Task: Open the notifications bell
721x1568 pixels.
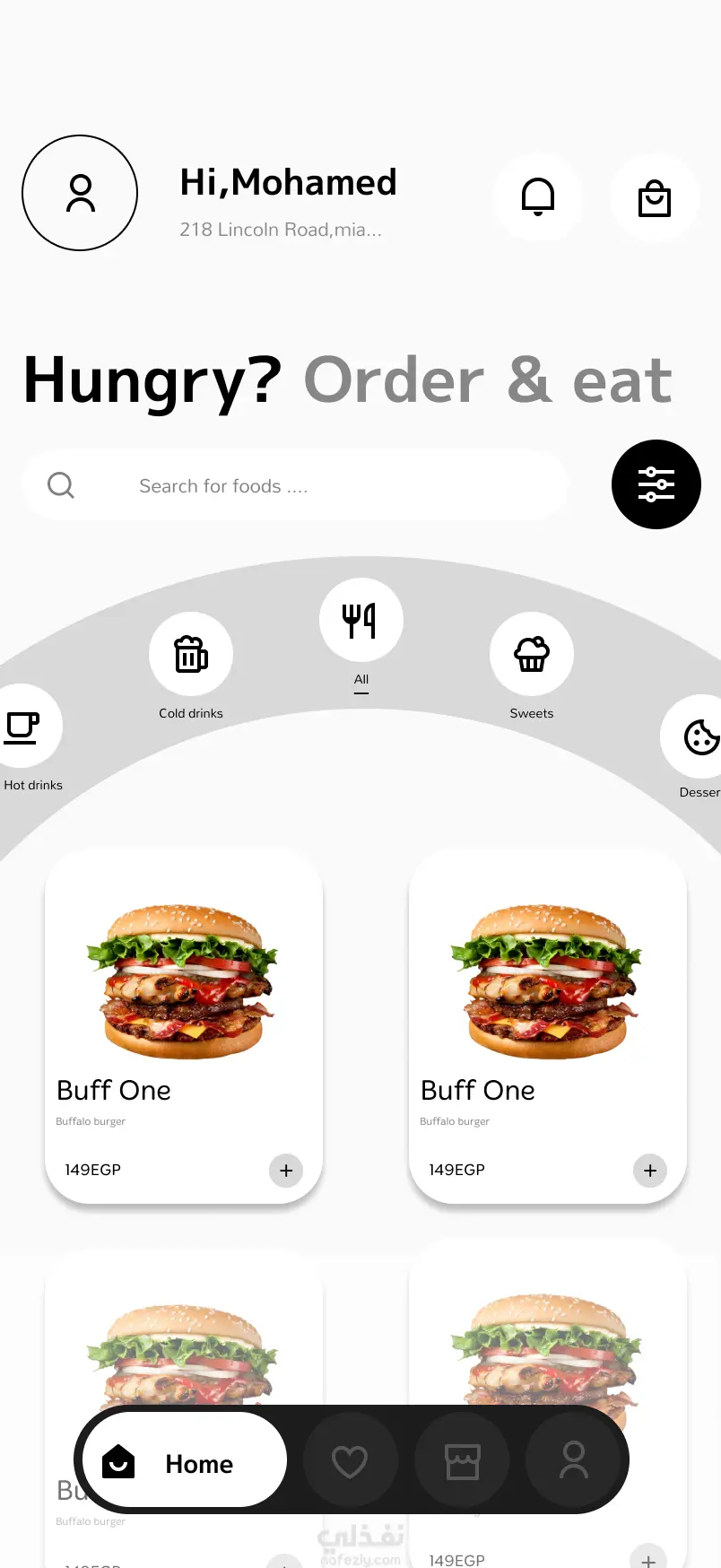Action: (538, 196)
